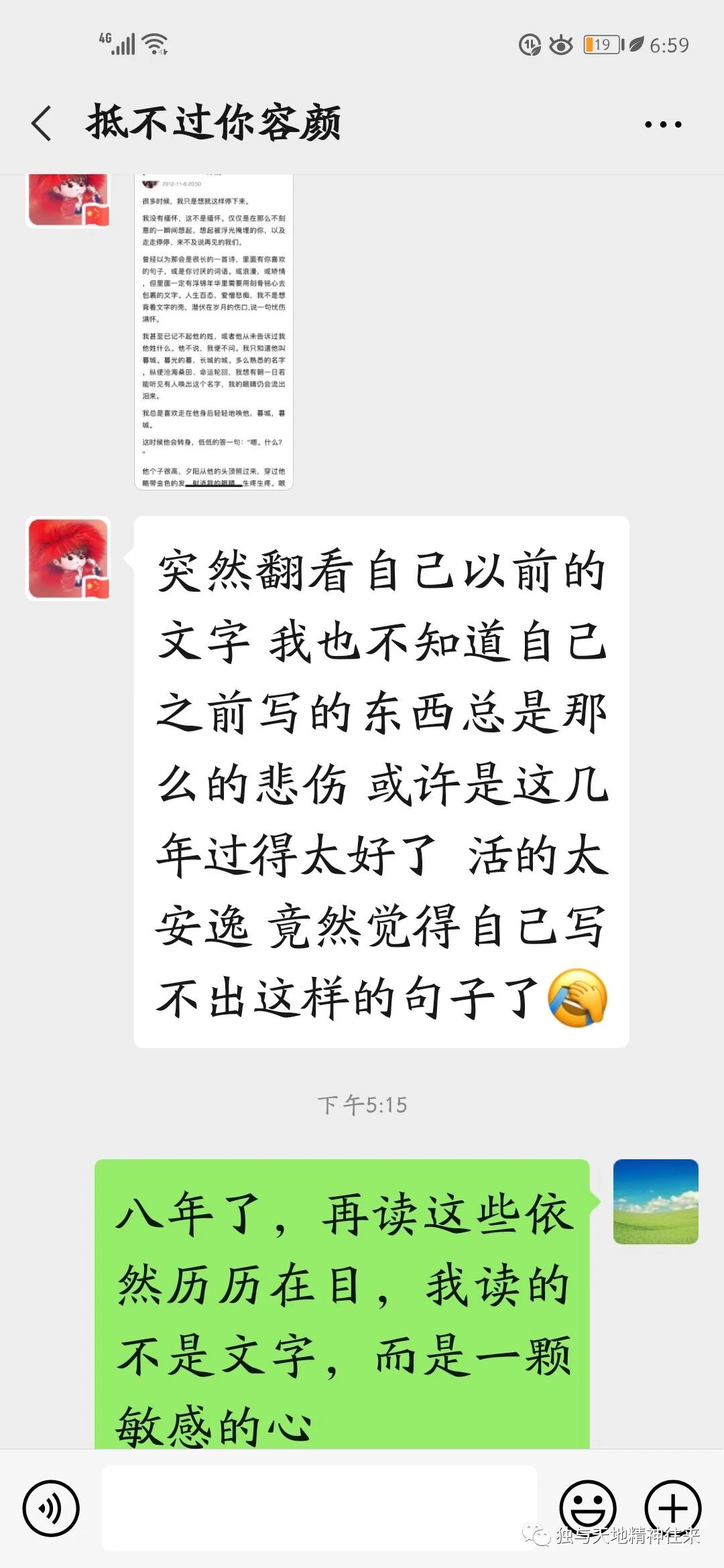
Task: Focus the message text field
Action: pos(319,1507)
